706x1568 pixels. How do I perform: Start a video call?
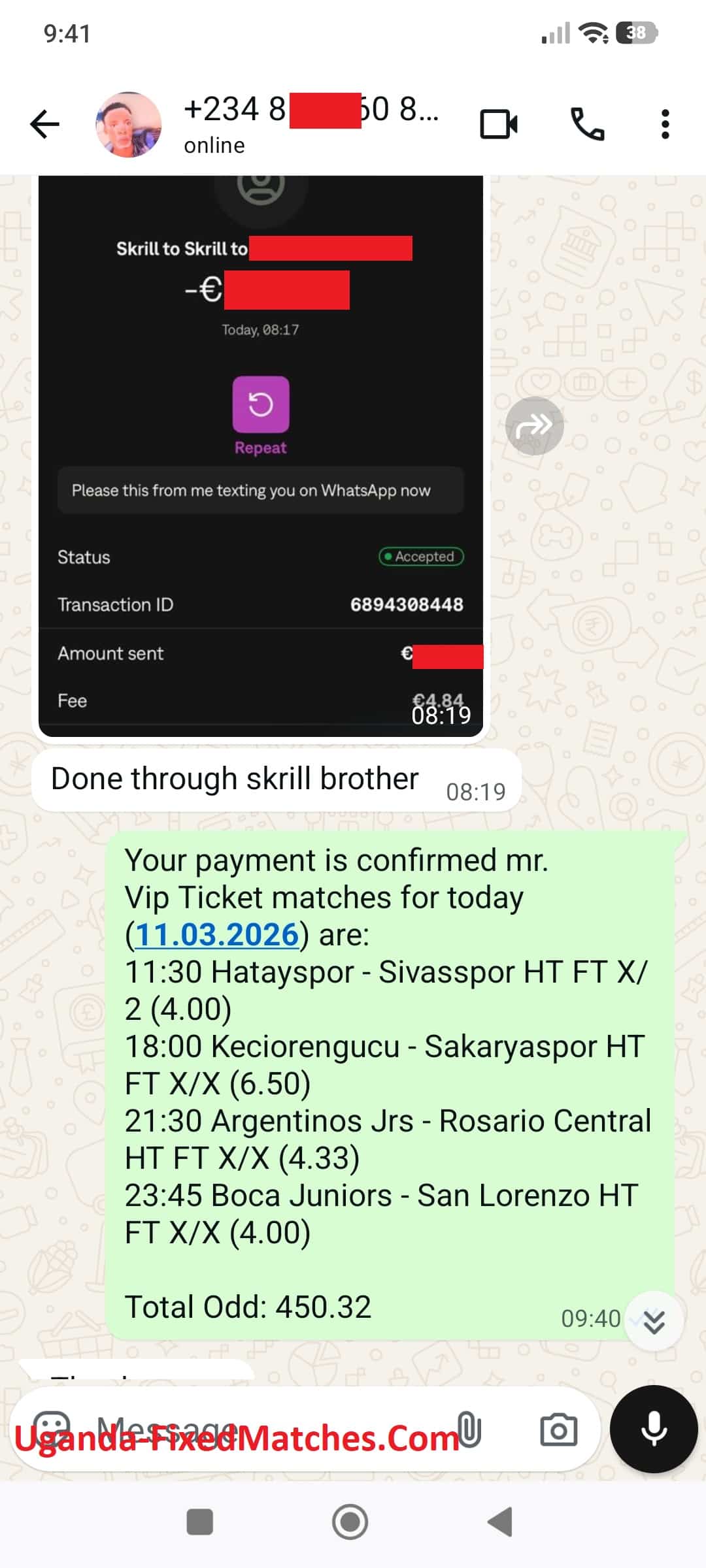point(499,124)
